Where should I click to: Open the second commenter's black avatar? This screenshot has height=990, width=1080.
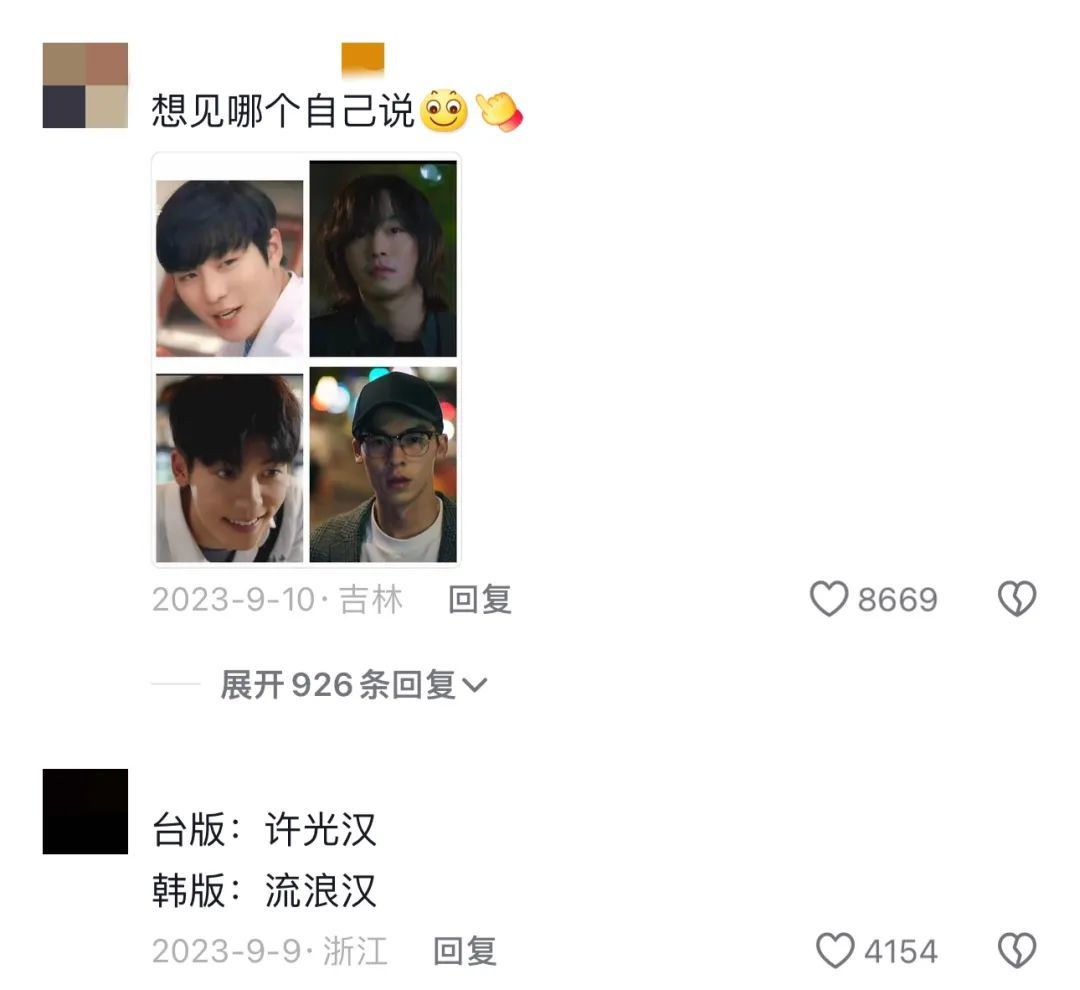tap(85, 812)
